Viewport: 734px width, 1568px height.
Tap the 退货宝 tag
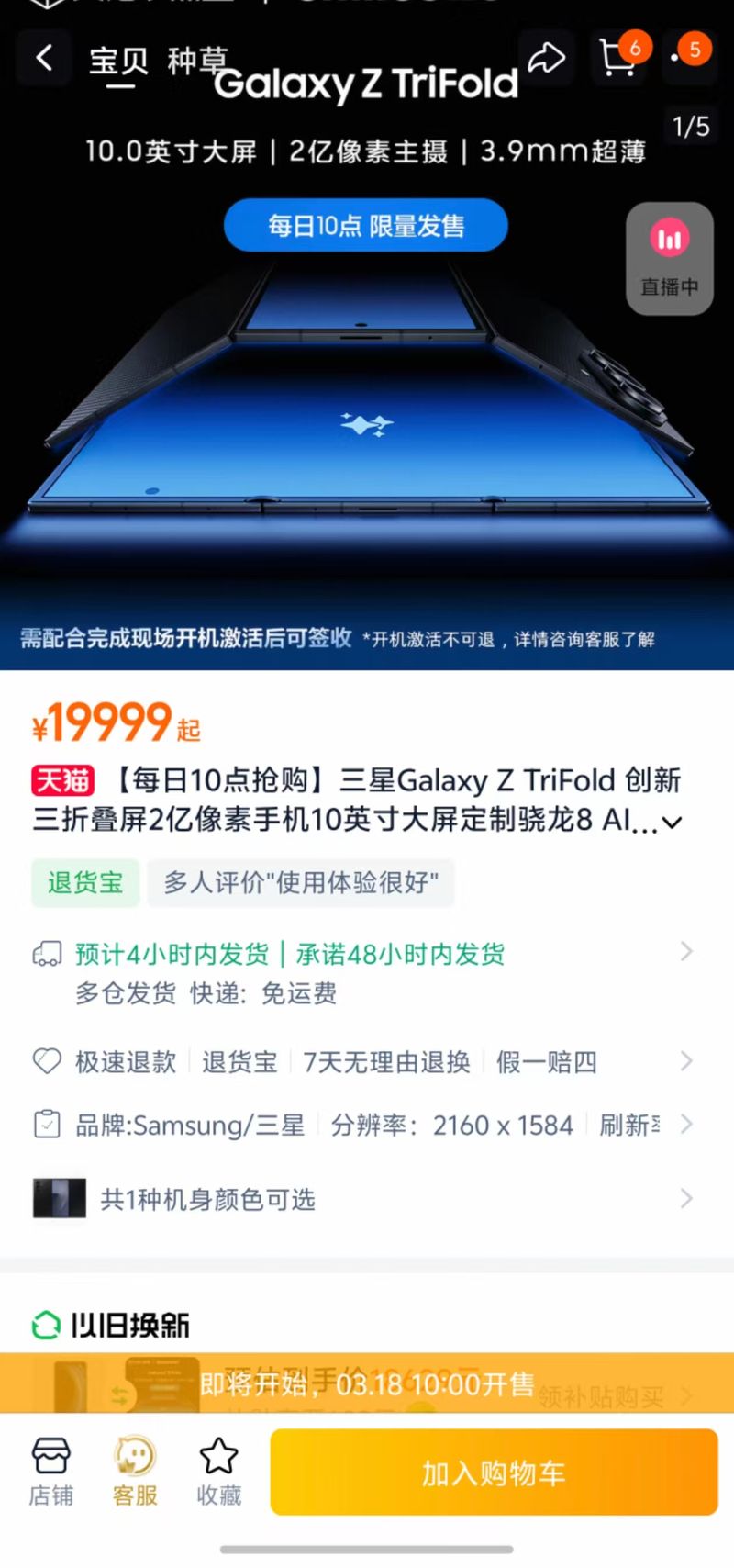(85, 883)
